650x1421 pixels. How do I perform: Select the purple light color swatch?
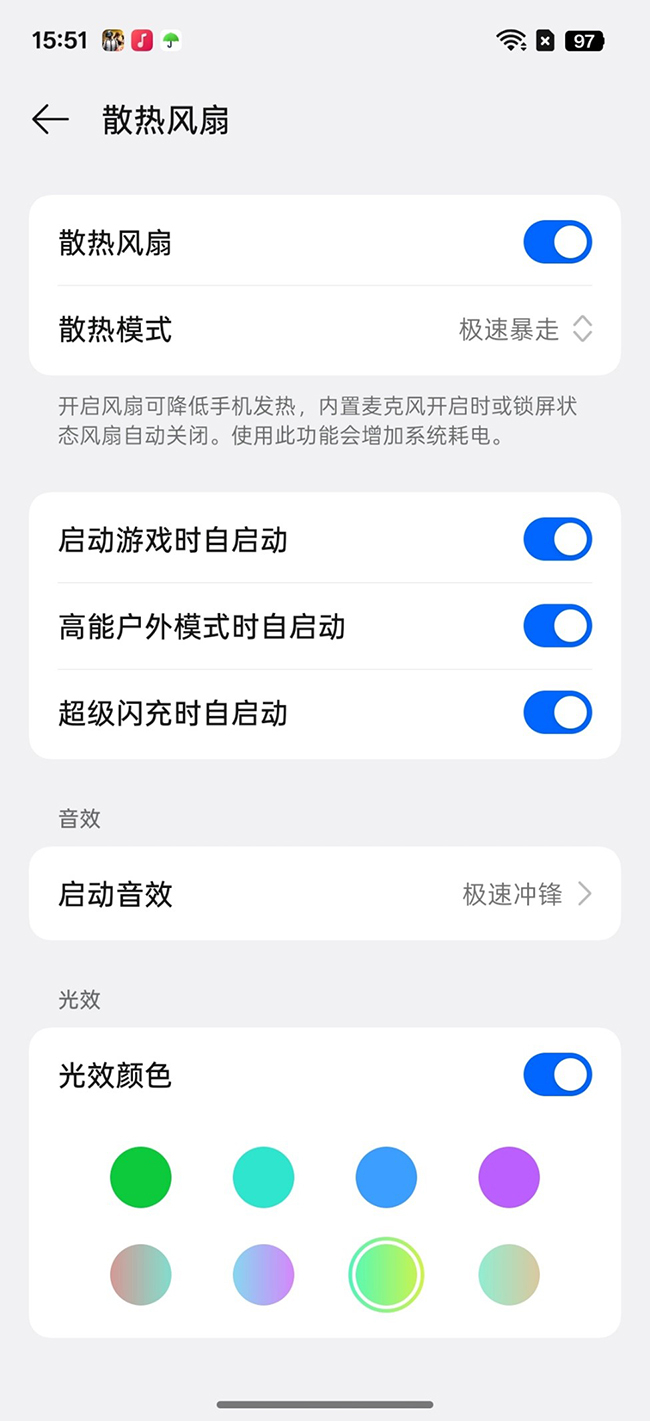coord(509,1177)
